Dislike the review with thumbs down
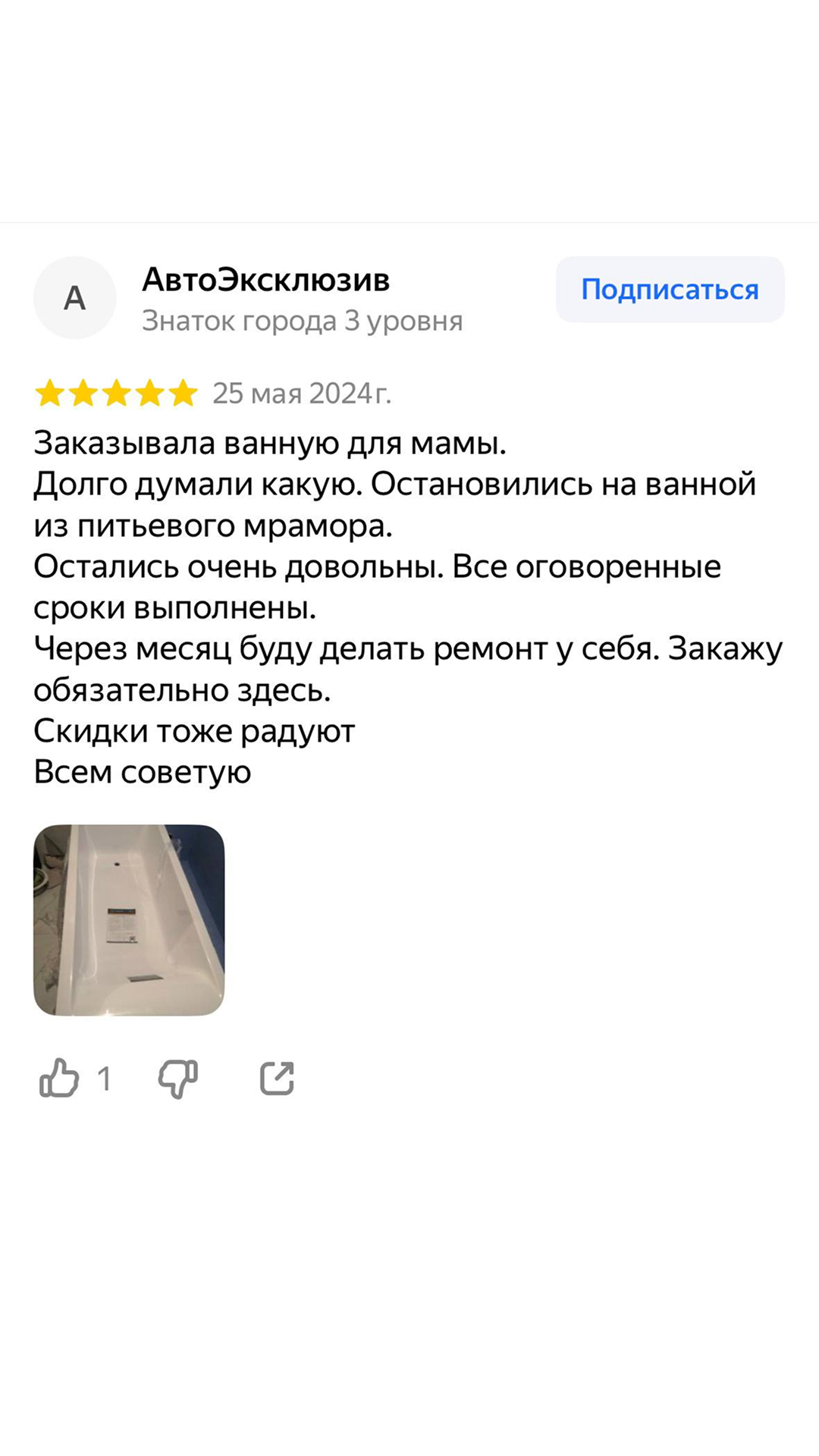Image resolution: width=819 pixels, height=1456 pixels. [x=178, y=1078]
